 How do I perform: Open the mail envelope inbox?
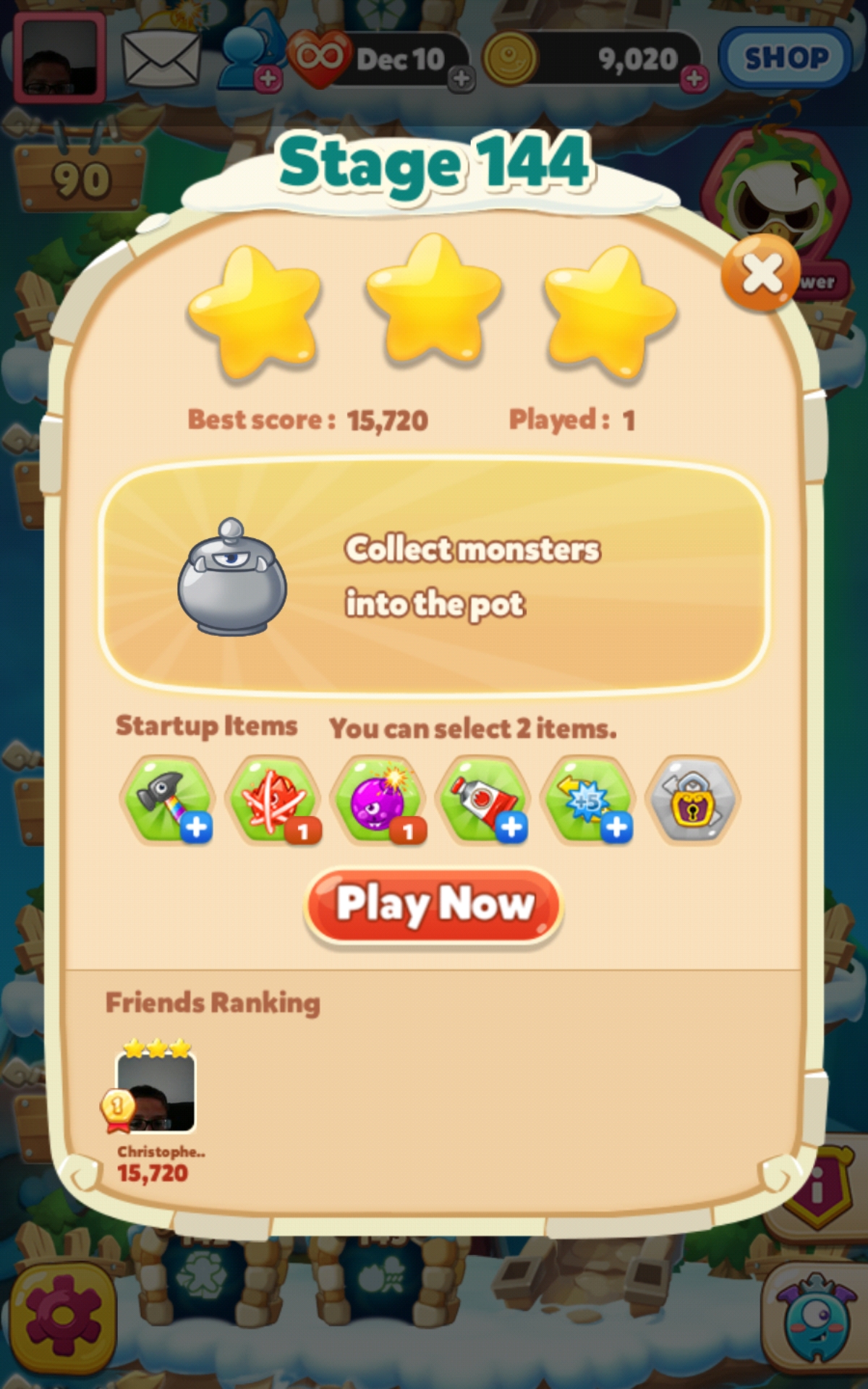[161, 58]
